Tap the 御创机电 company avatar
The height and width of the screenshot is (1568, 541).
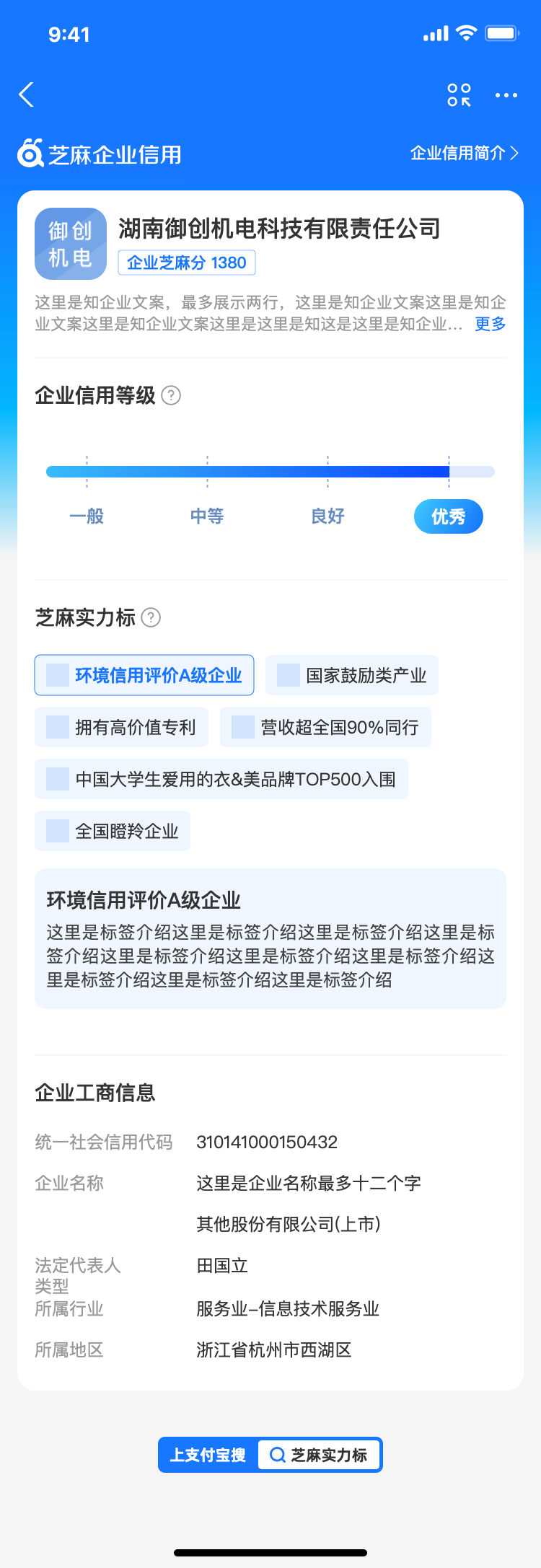(x=69, y=243)
